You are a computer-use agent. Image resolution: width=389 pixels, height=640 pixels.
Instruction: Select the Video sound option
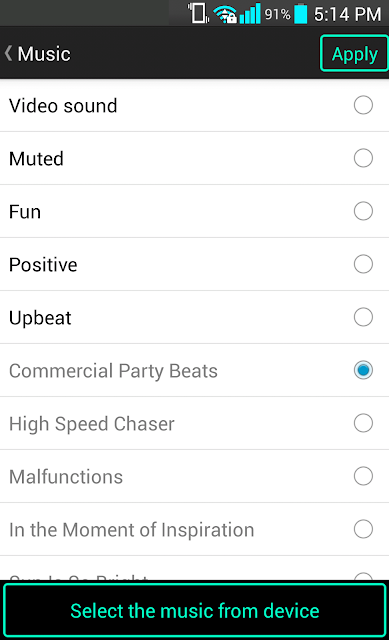tap(194, 105)
